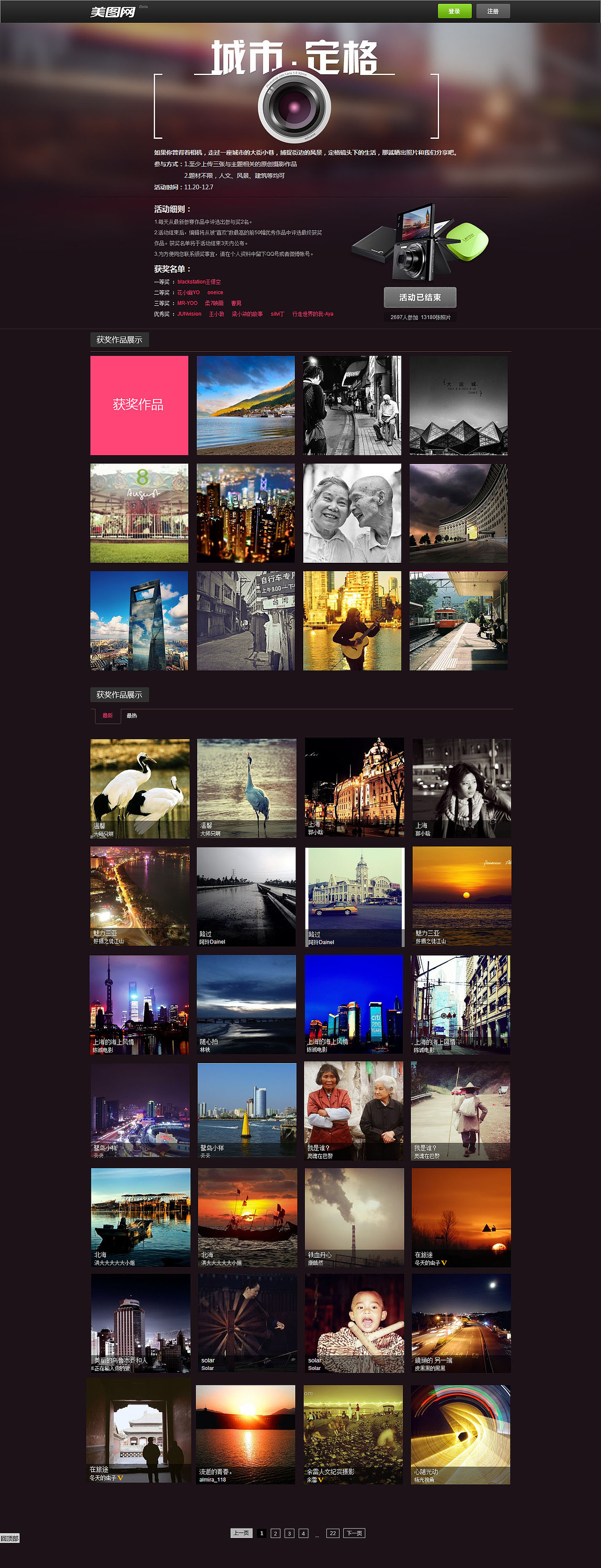
Task: Tap the green 登录 login button
Action: pyautogui.click(x=454, y=11)
